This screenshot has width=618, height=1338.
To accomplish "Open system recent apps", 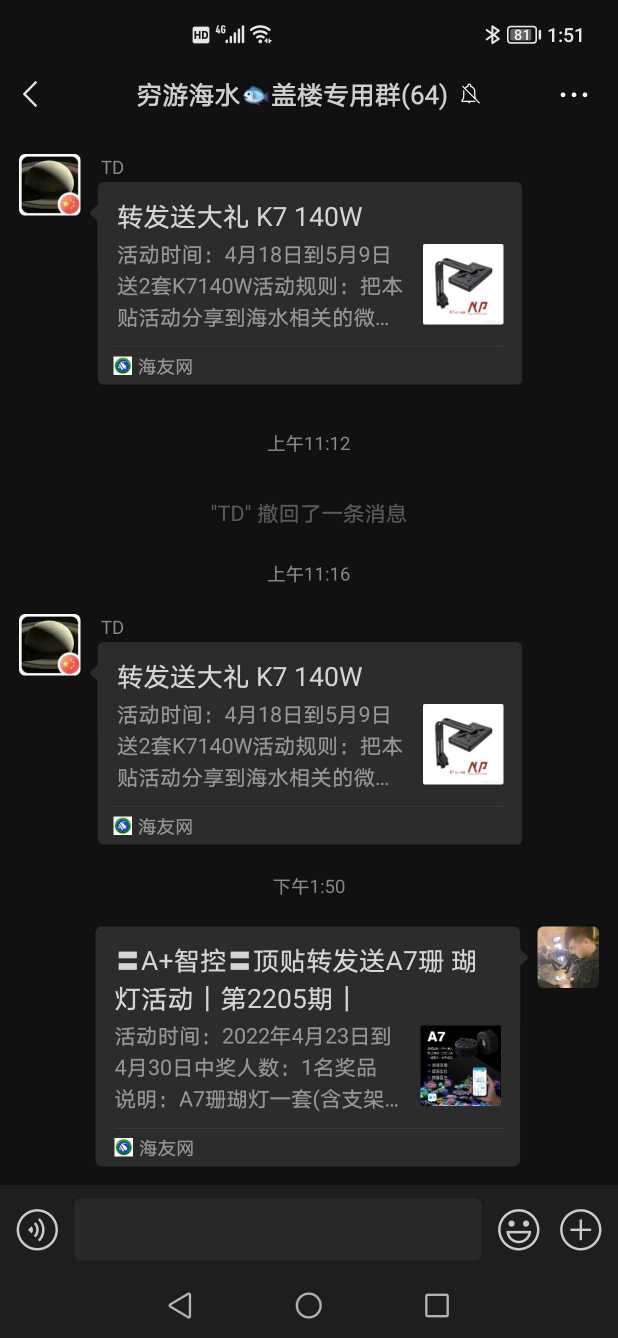I will coord(437,1305).
